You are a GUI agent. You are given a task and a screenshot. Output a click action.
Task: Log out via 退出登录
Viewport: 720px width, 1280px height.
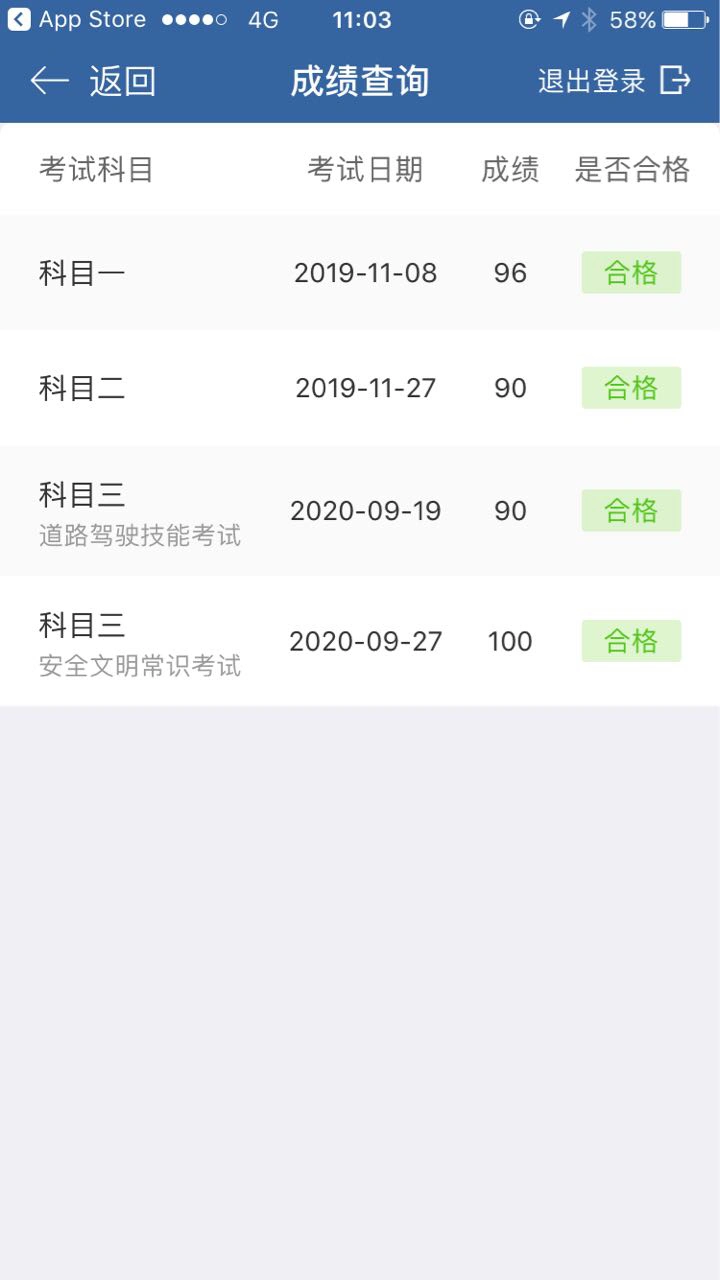click(x=614, y=81)
